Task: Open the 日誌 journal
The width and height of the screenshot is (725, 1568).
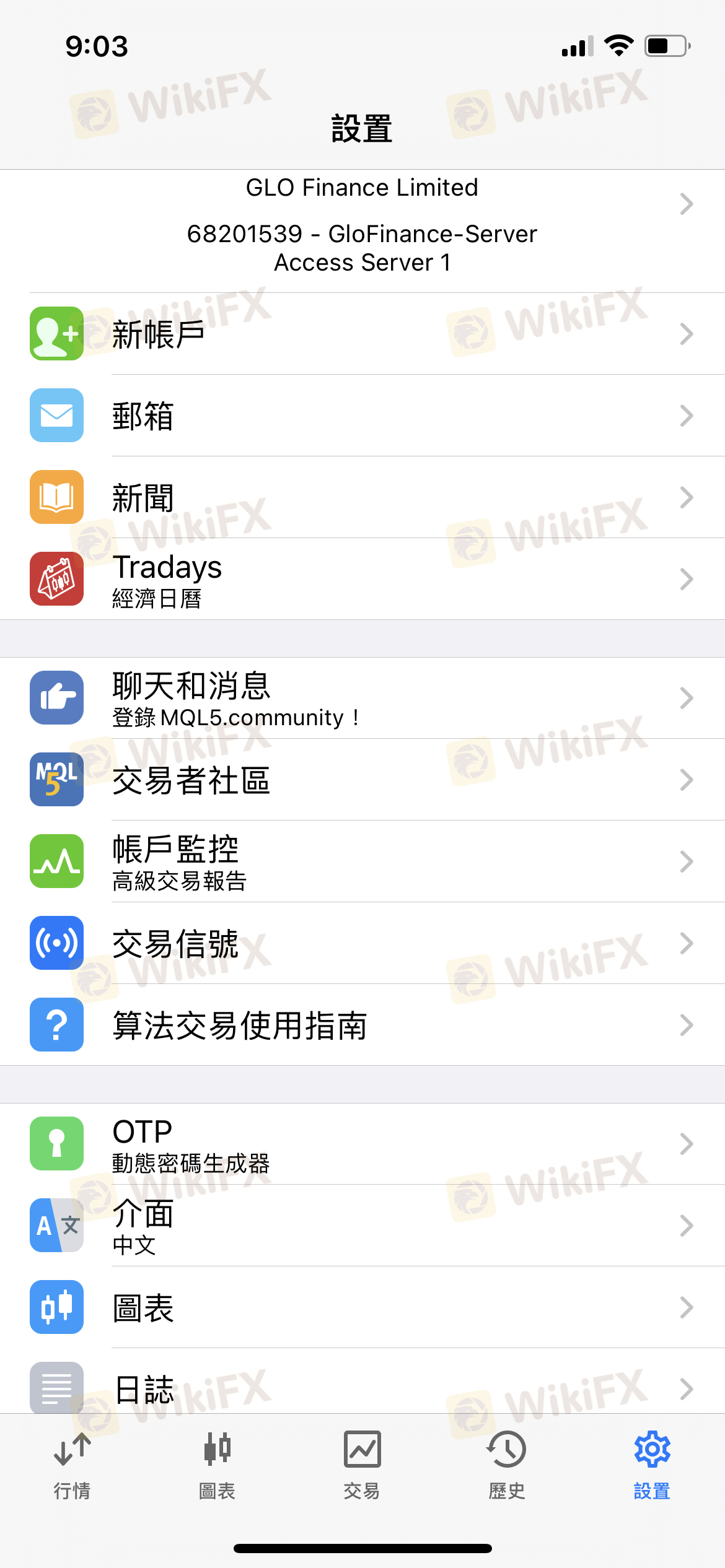Action: point(362,1387)
